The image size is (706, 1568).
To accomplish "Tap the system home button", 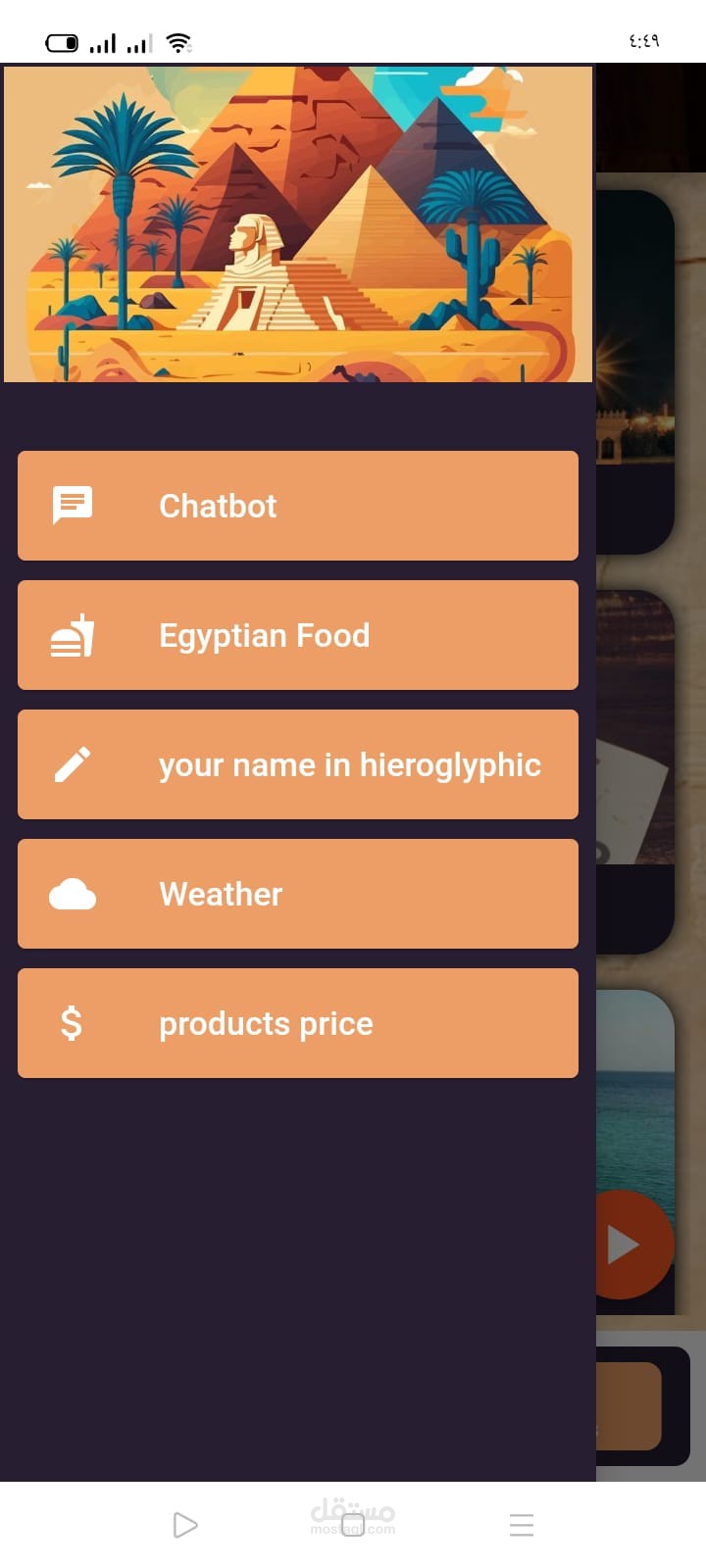I will (x=353, y=1525).
